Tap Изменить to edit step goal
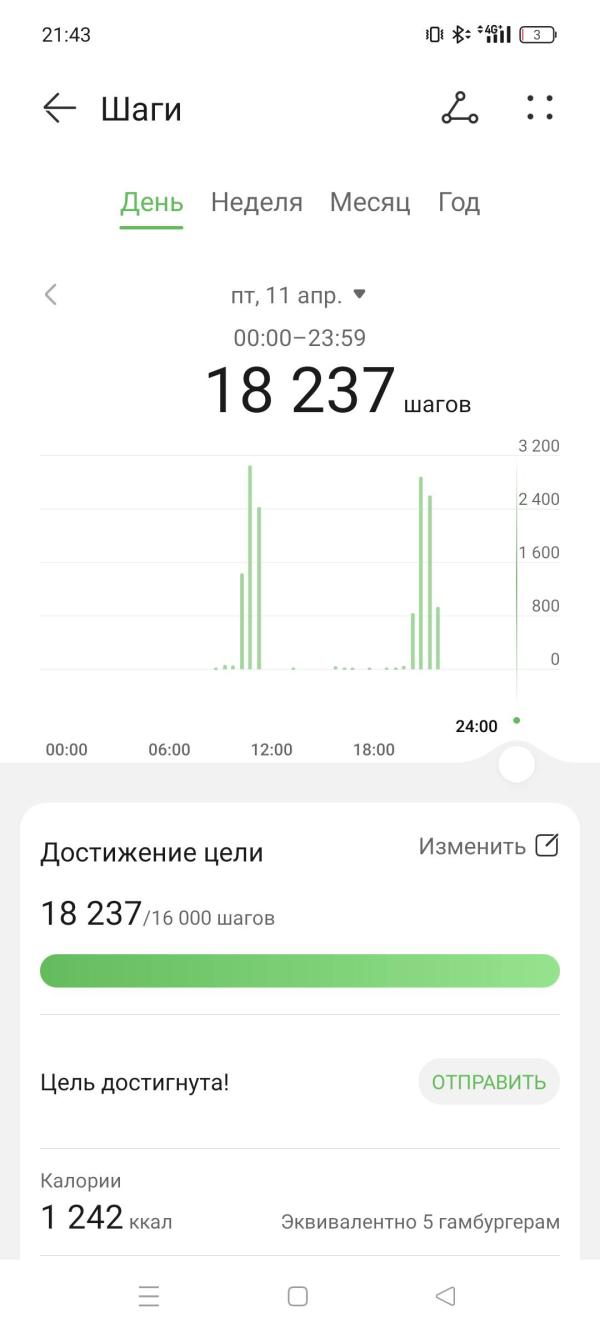This screenshot has width=600, height=1332. 488,846
